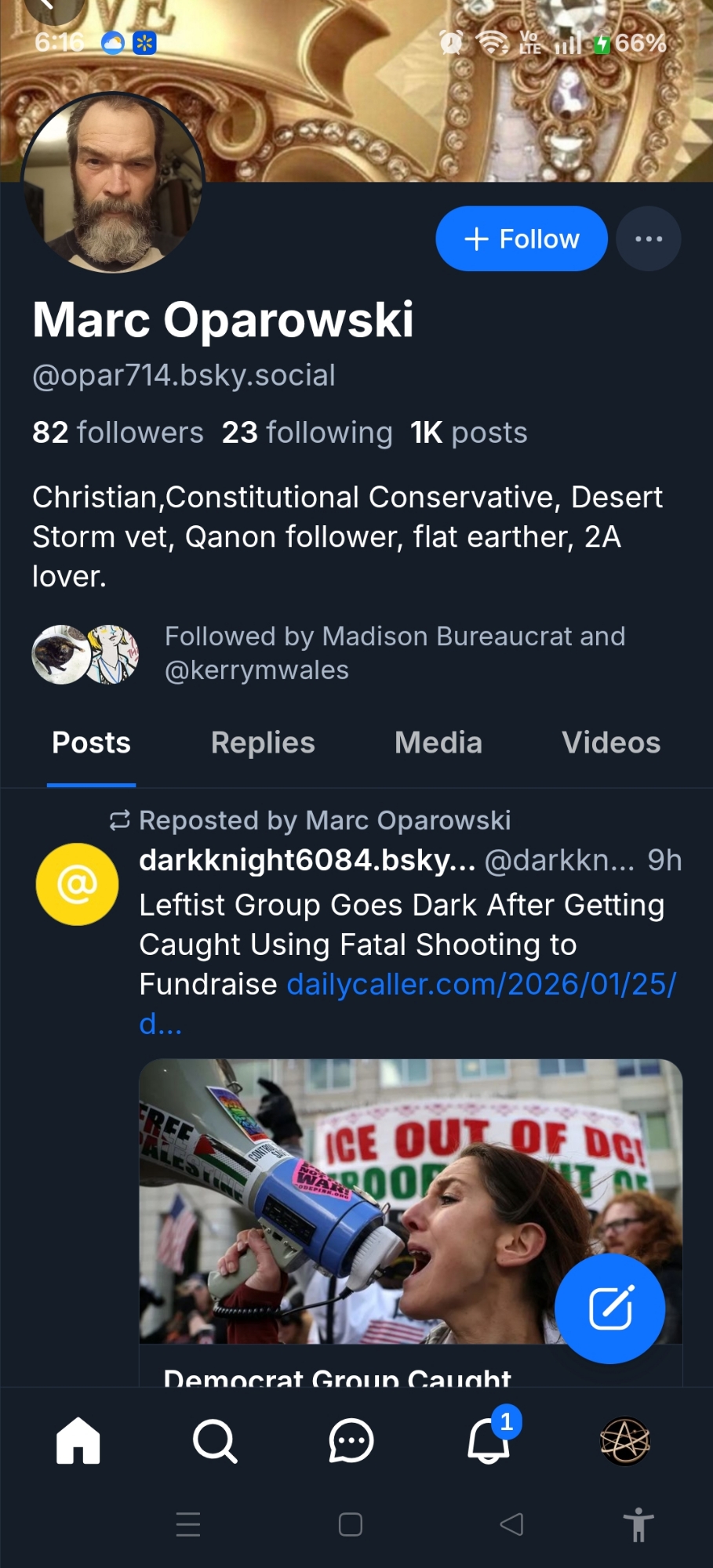This screenshot has width=713, height=1568.
Task: Switch to the Media tab
Action: tap(438, 742)
